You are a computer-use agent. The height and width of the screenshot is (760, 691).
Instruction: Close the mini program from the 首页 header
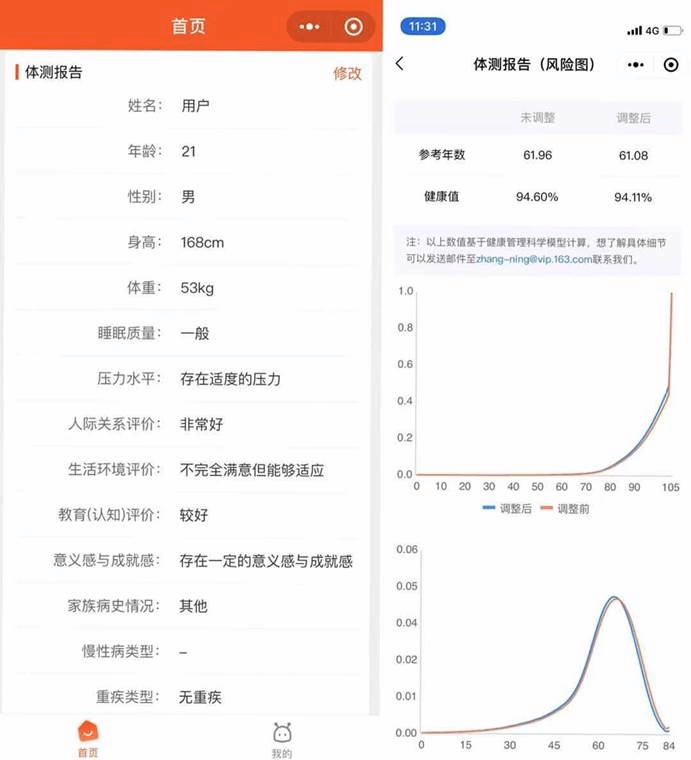[352, 27]
